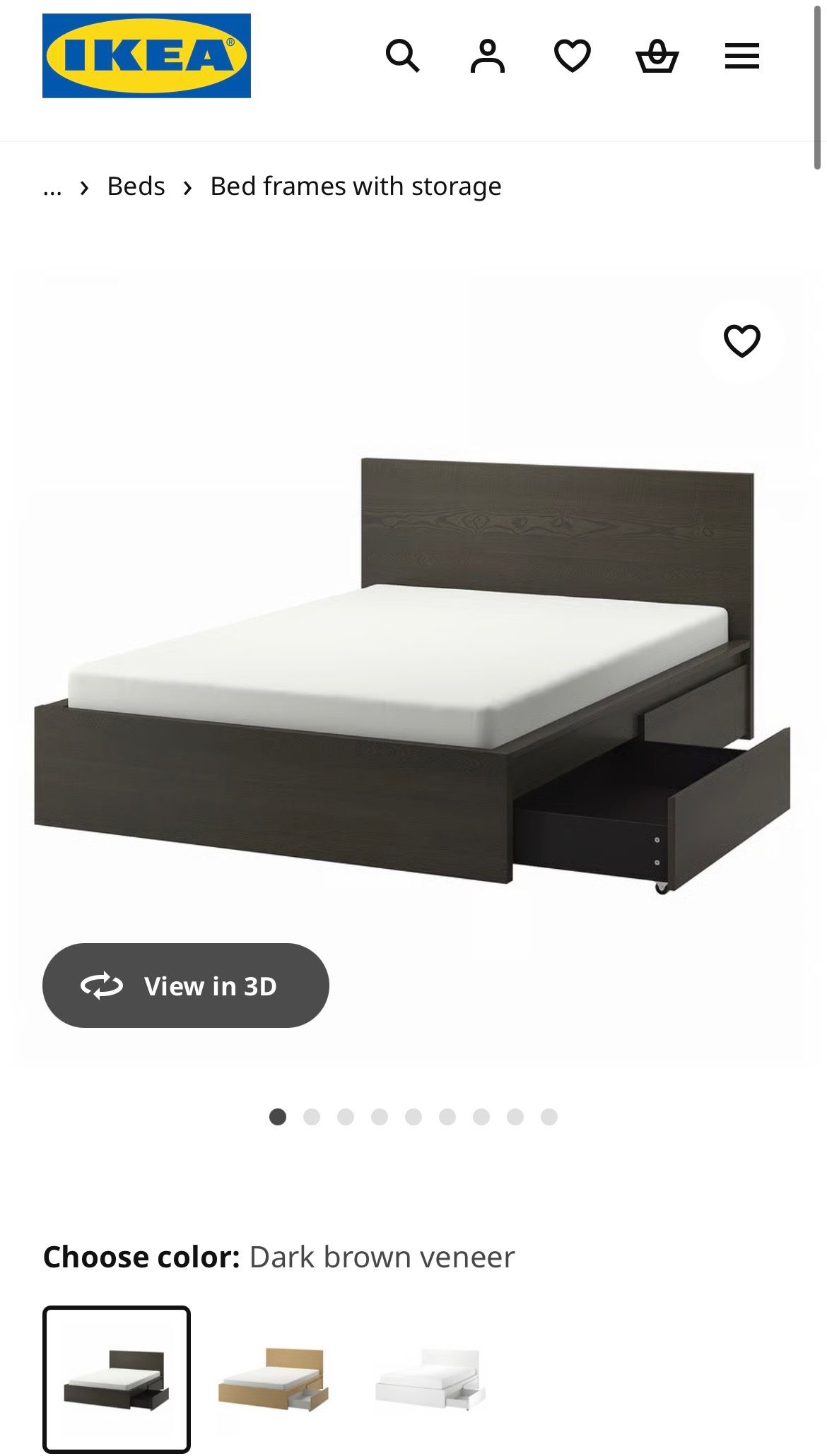Screen dimensions: 827x1456
Task: Select the first carousel dot
Action: (x=280, y=1116)
